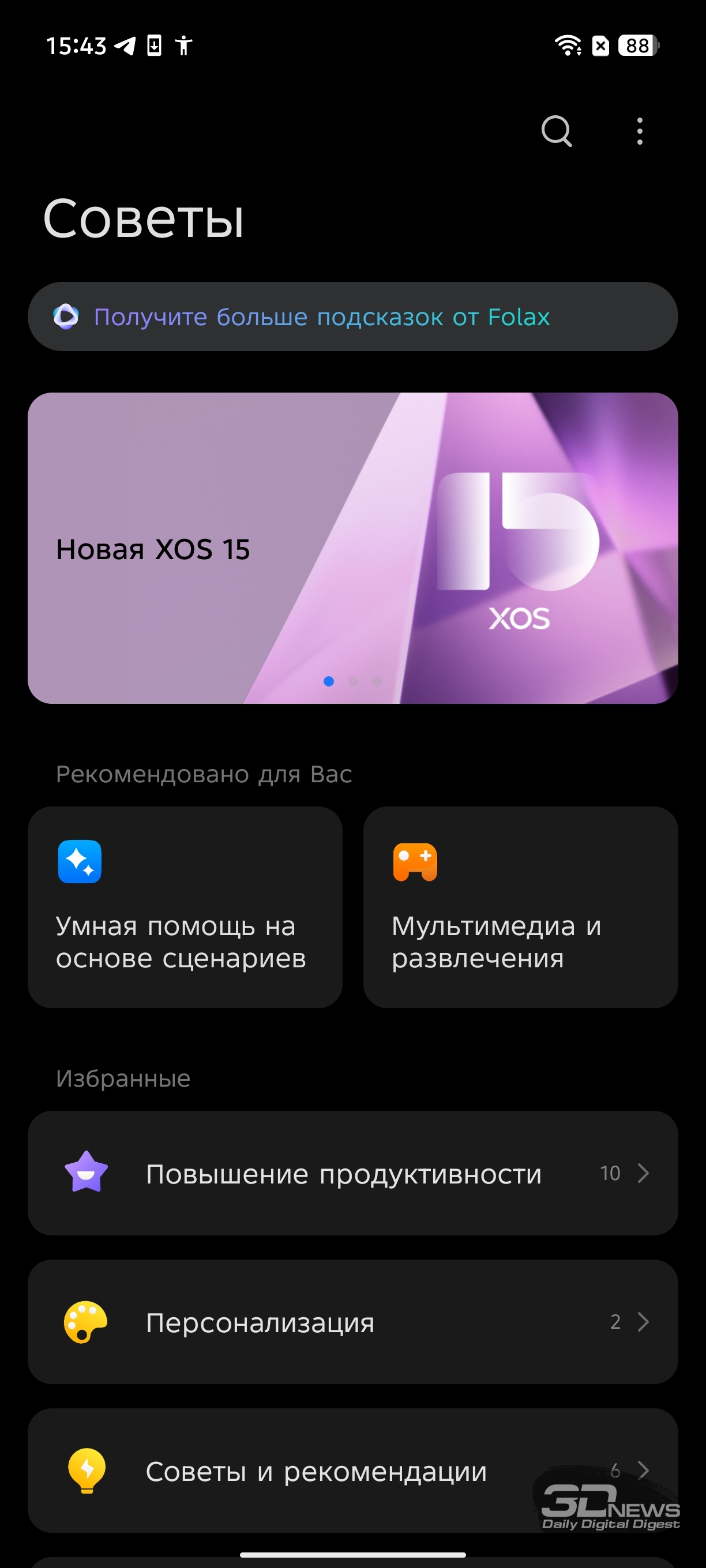This screenshot has height=1568, width=706.
Task: Open the search icon
Action: [556, 131]
